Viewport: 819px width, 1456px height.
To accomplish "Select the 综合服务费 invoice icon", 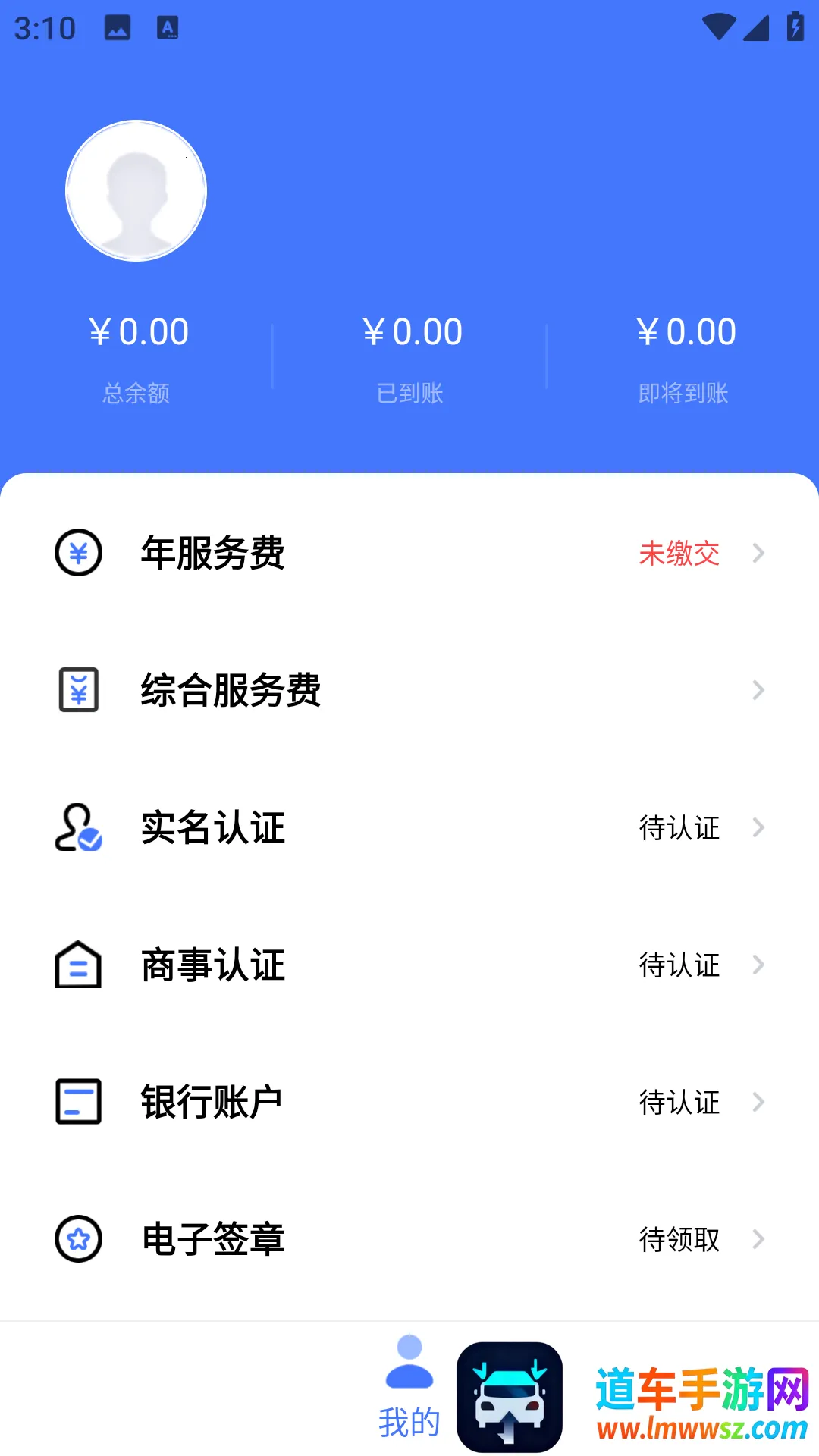I will (x=78, y=691).
